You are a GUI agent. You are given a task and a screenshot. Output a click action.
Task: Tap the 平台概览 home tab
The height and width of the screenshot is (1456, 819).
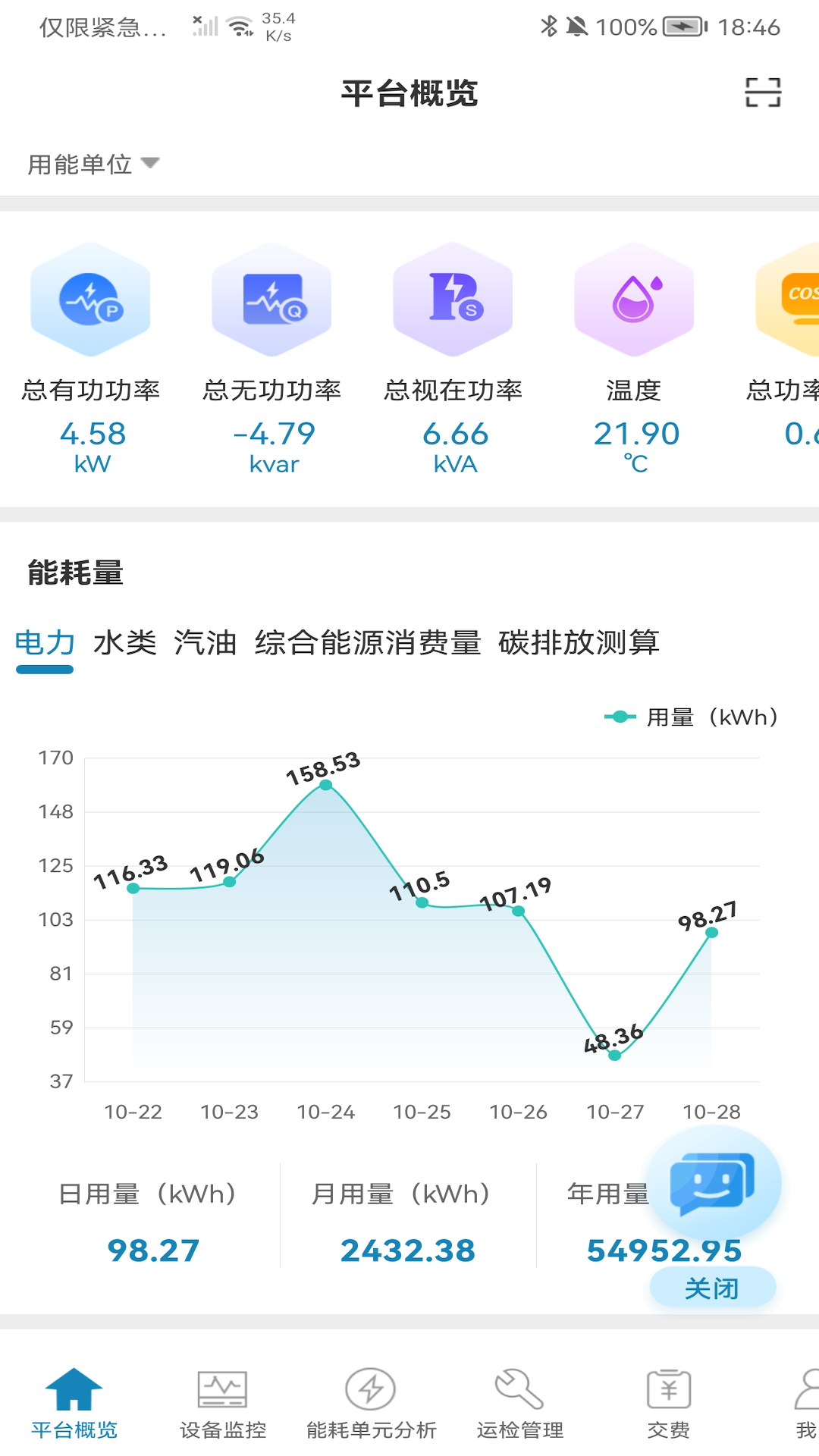(74, 1403)
